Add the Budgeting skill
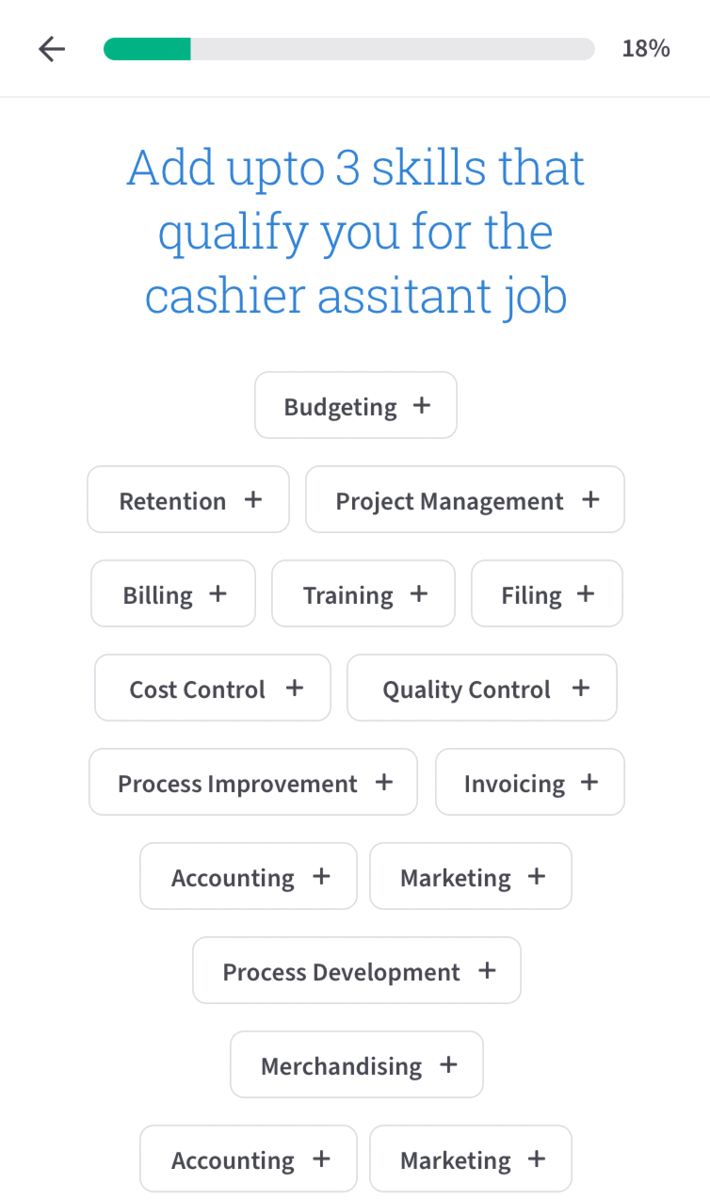The height and width of the screenshot is (1200, 710). (356, 406)
